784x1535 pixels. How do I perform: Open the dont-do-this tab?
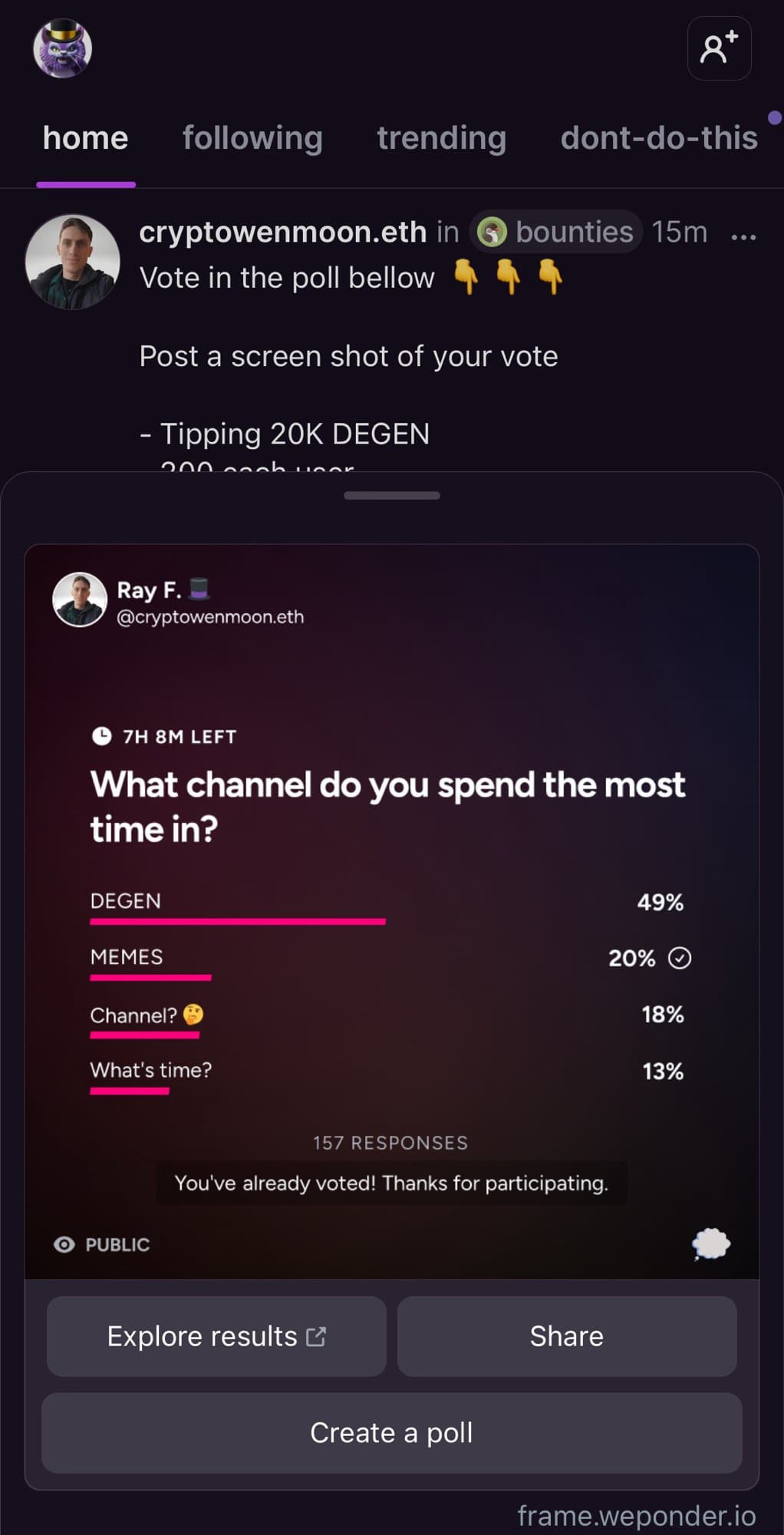click(659, 138)
